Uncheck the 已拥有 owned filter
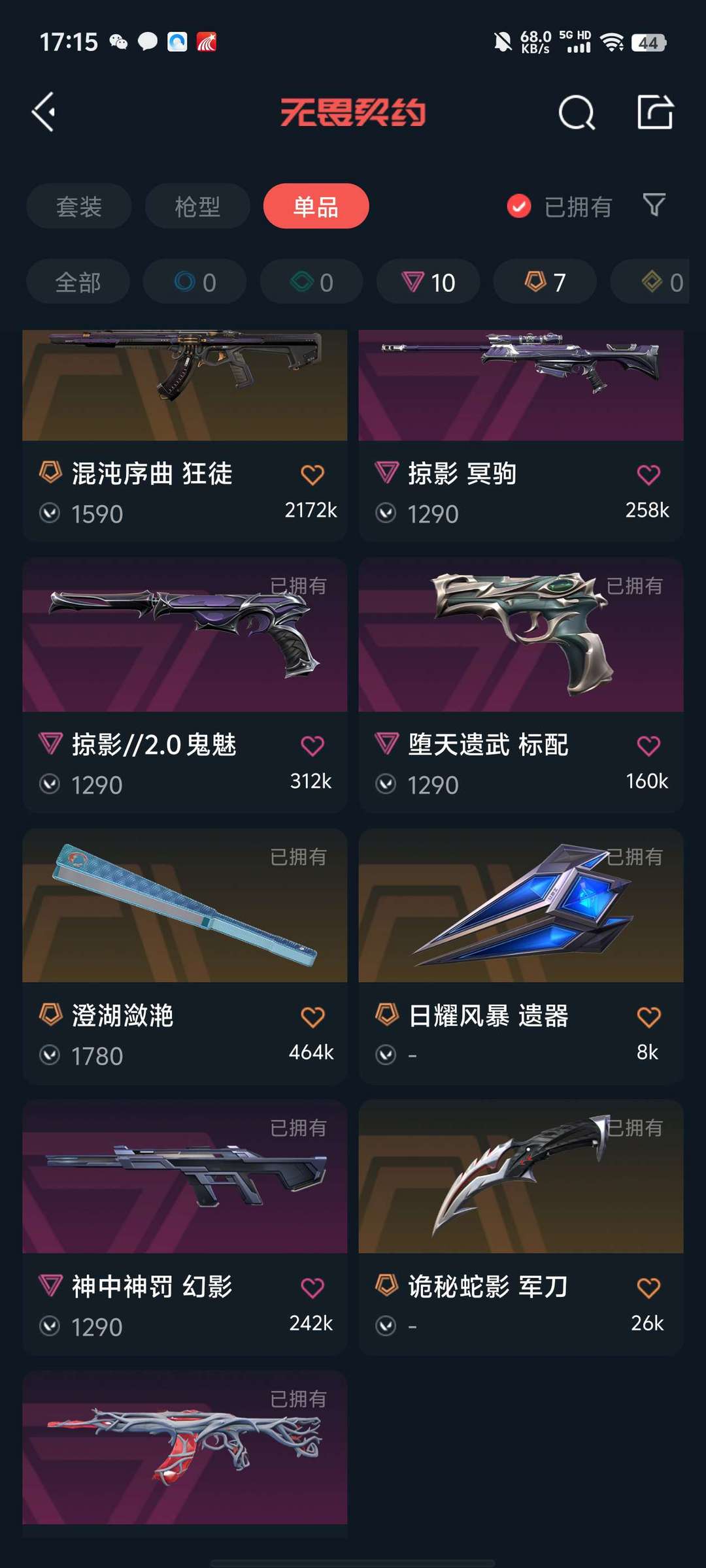The height and width of the screenshot is (1568, 706). click(519, 206)
